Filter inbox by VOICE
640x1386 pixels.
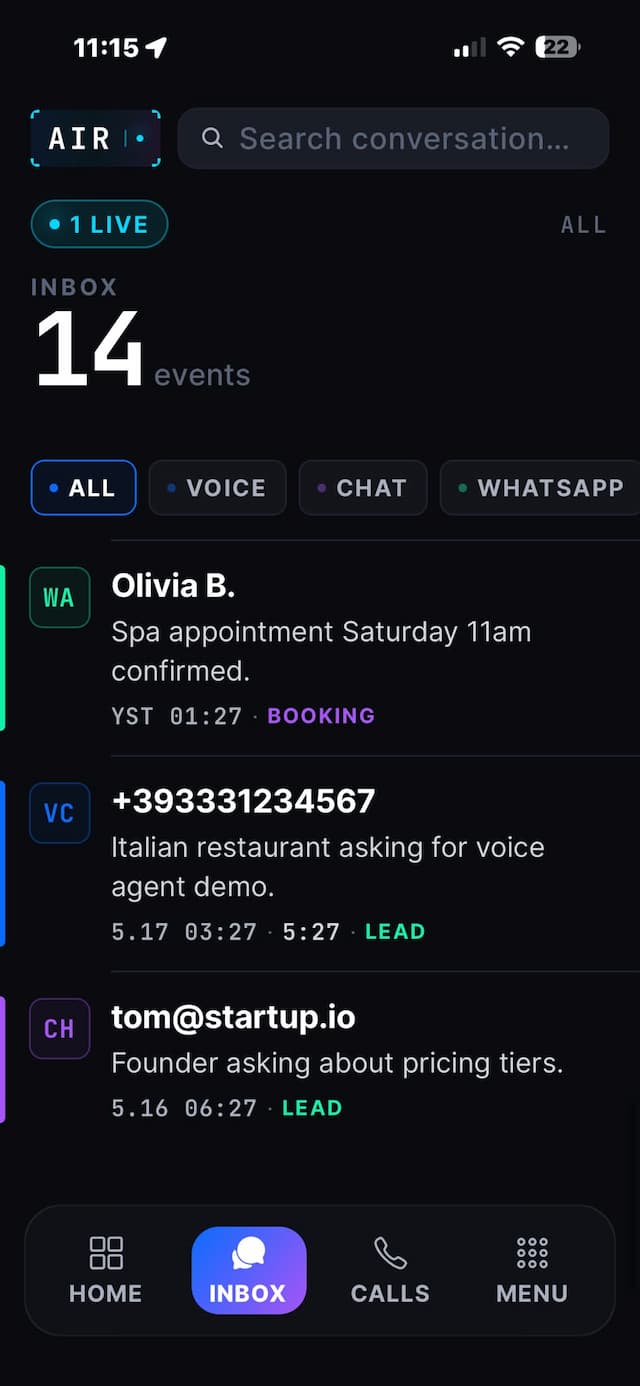[217, 488]
